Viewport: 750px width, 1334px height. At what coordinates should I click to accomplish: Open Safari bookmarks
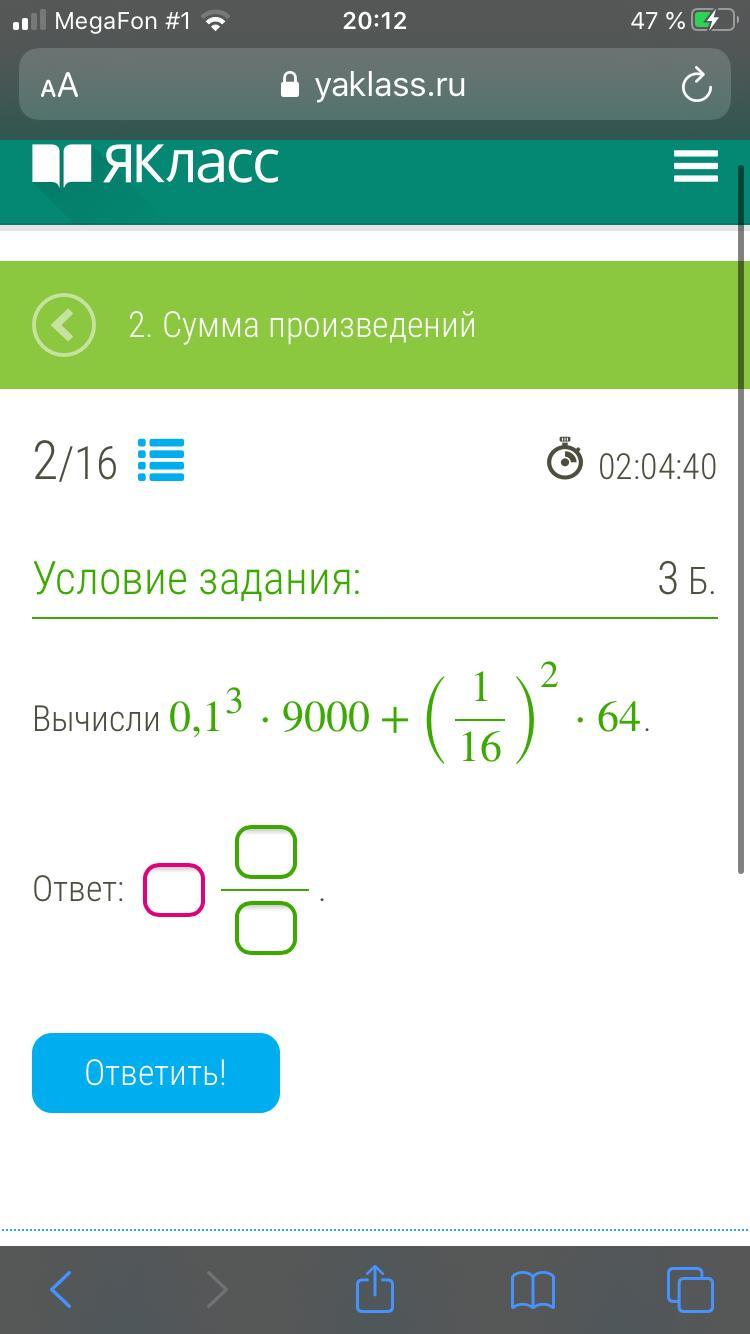coord(532,1289)
